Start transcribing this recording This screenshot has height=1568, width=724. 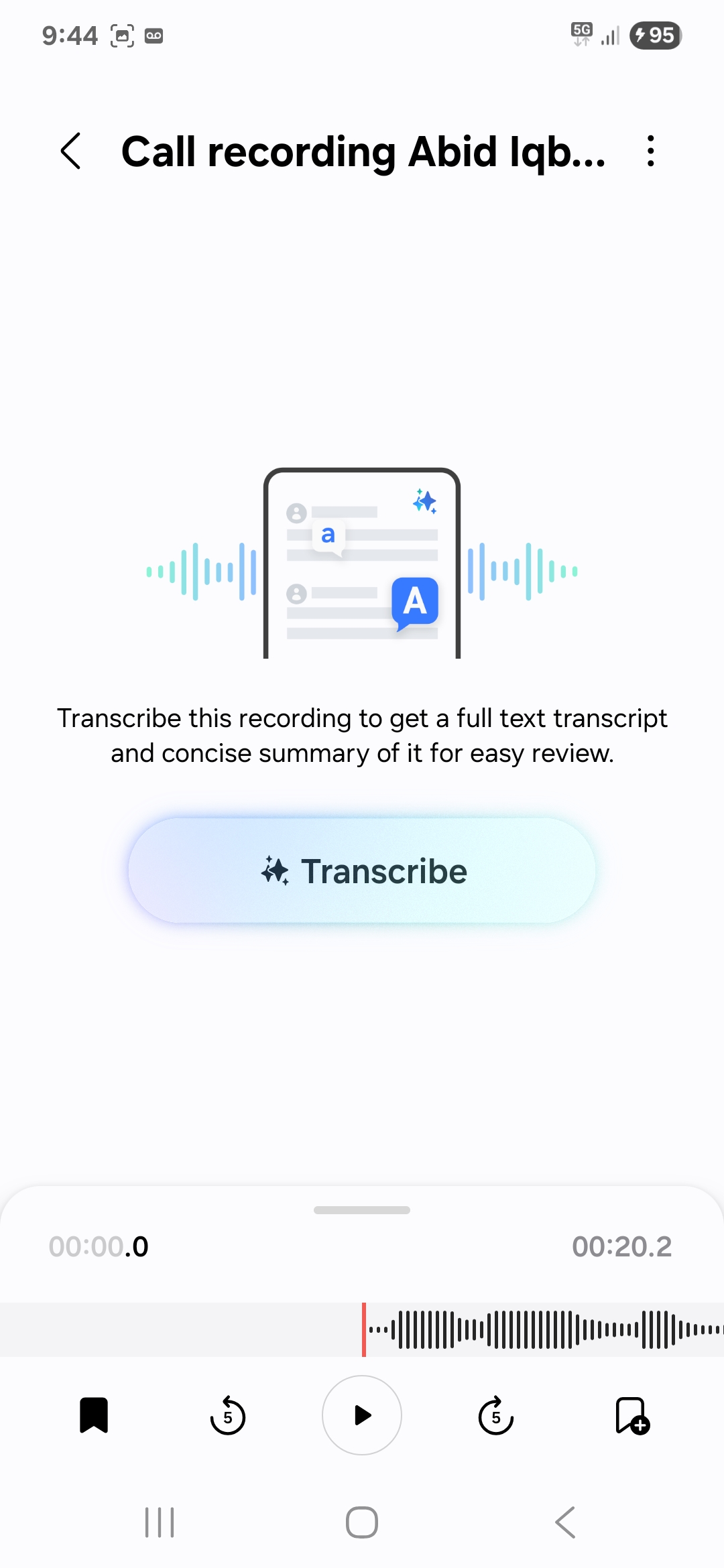coord(362,870)
